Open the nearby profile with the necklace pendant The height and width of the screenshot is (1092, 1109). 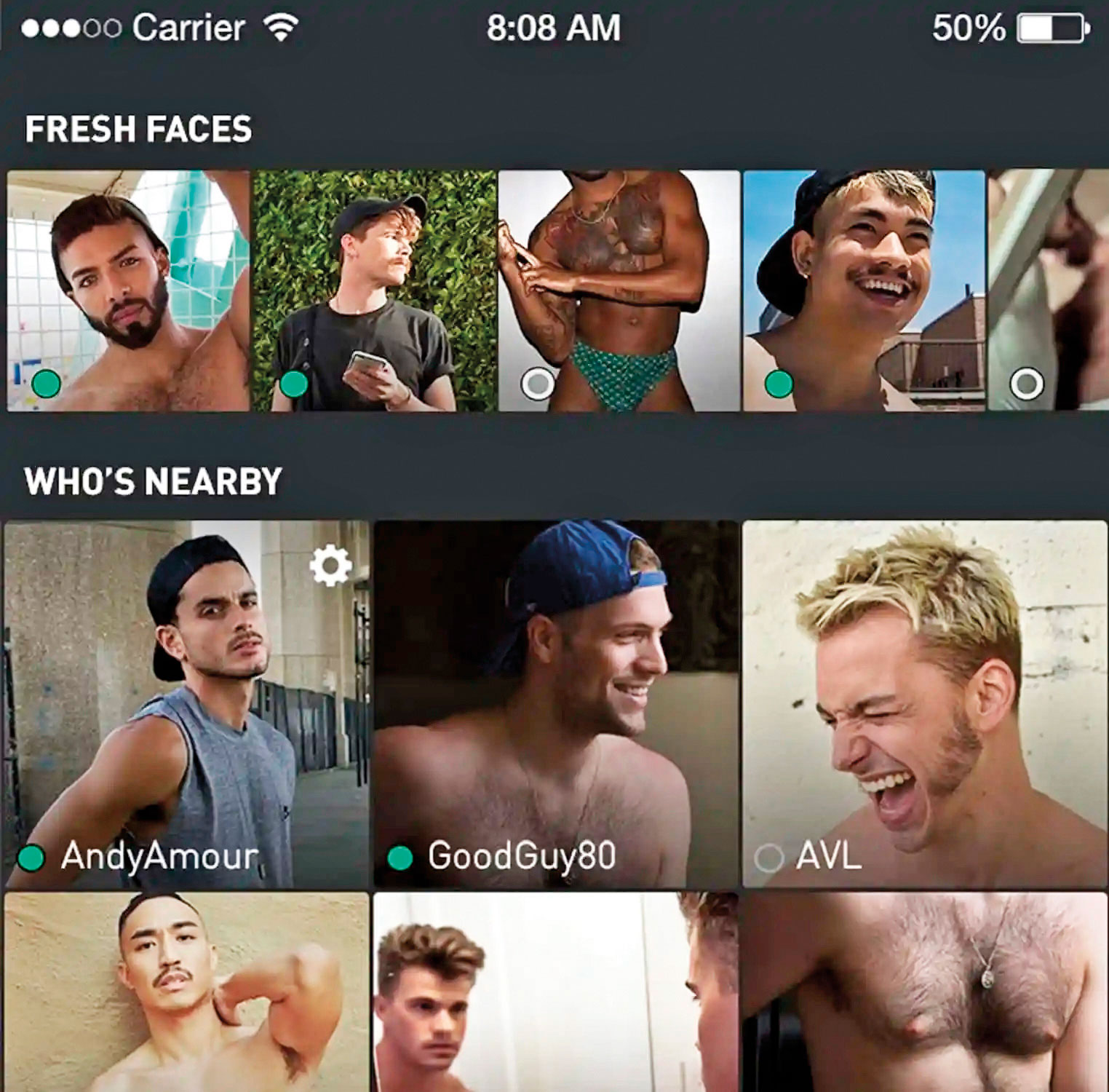point(924,992)
